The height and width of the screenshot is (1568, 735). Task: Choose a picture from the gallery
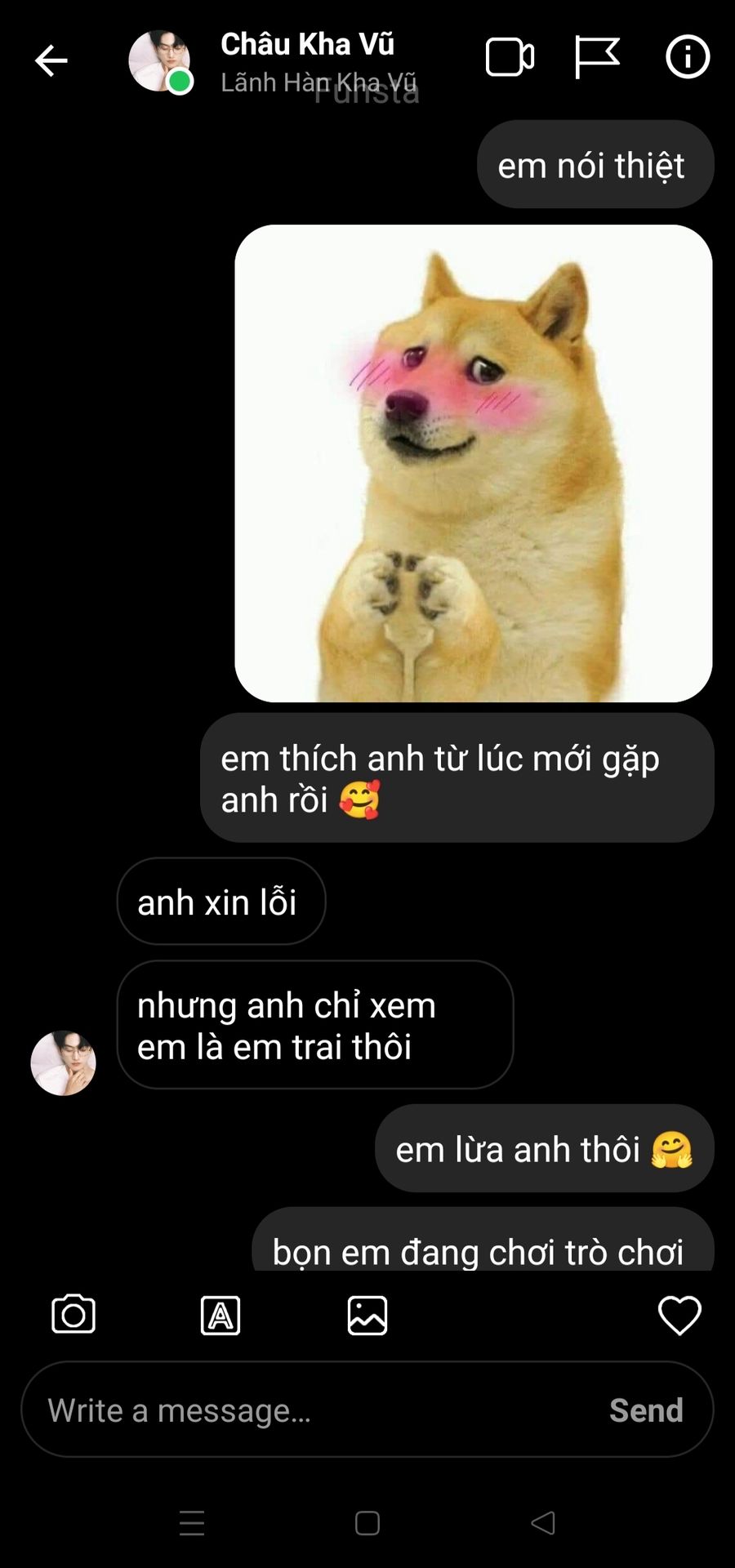pos(367,1315)
